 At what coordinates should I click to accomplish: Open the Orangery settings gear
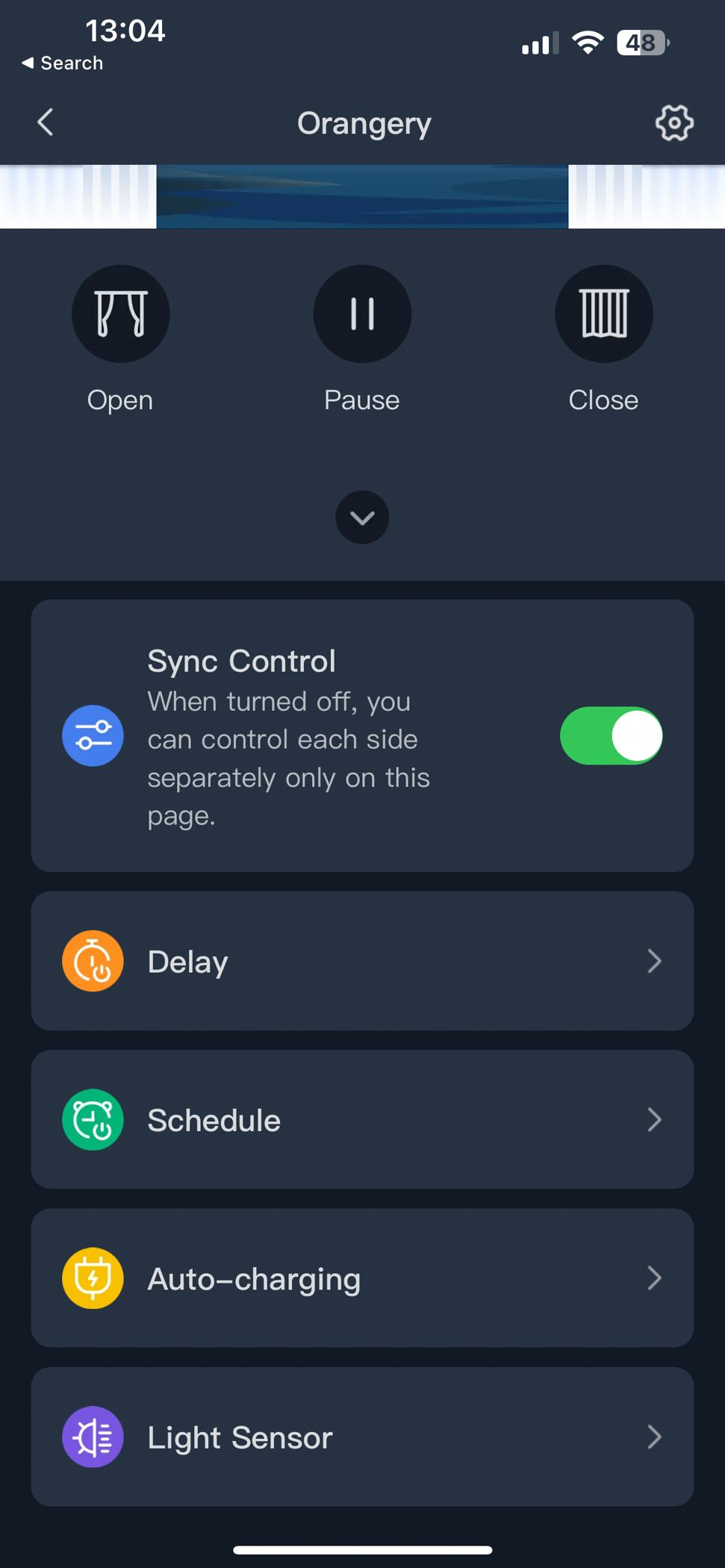[x=673, y=123]
